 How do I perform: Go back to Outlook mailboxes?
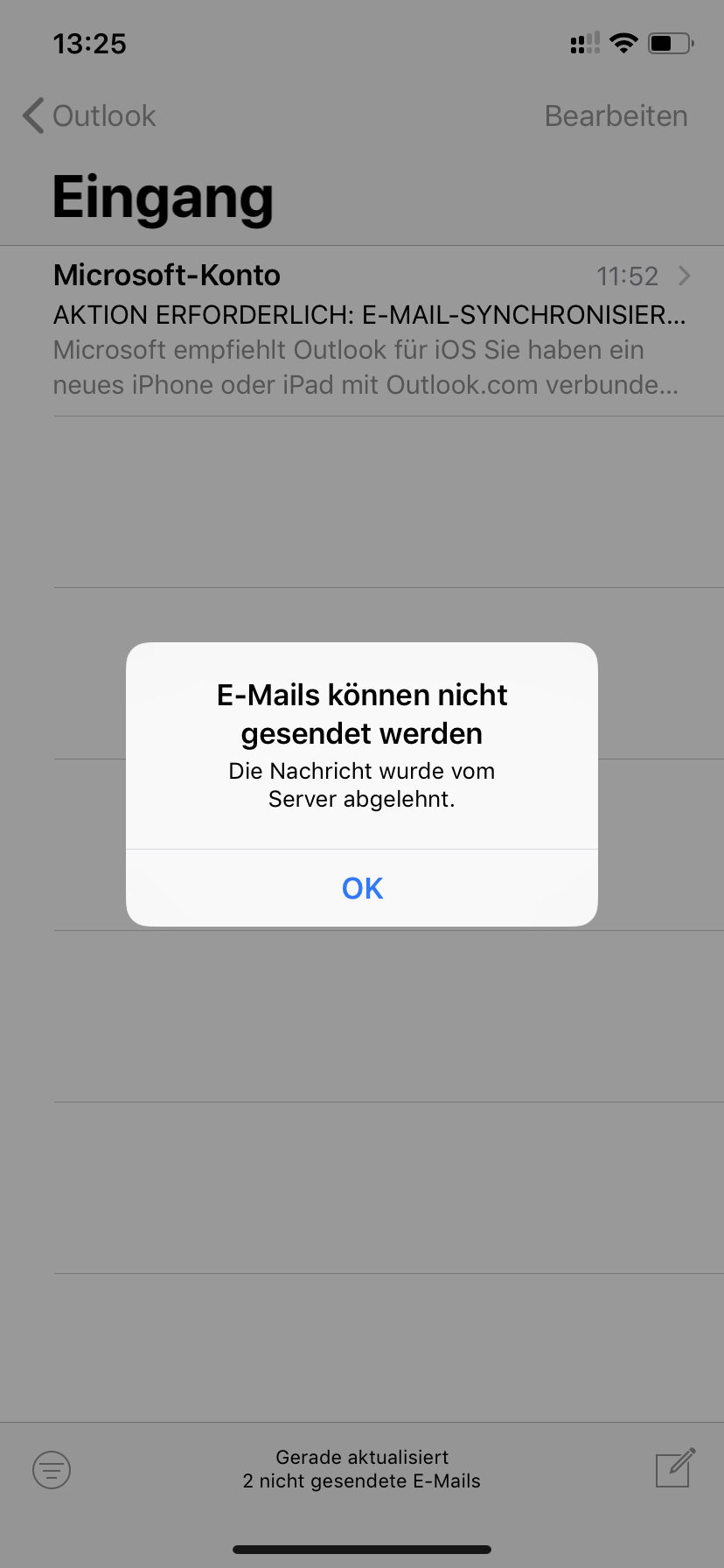tap(90, 115)
